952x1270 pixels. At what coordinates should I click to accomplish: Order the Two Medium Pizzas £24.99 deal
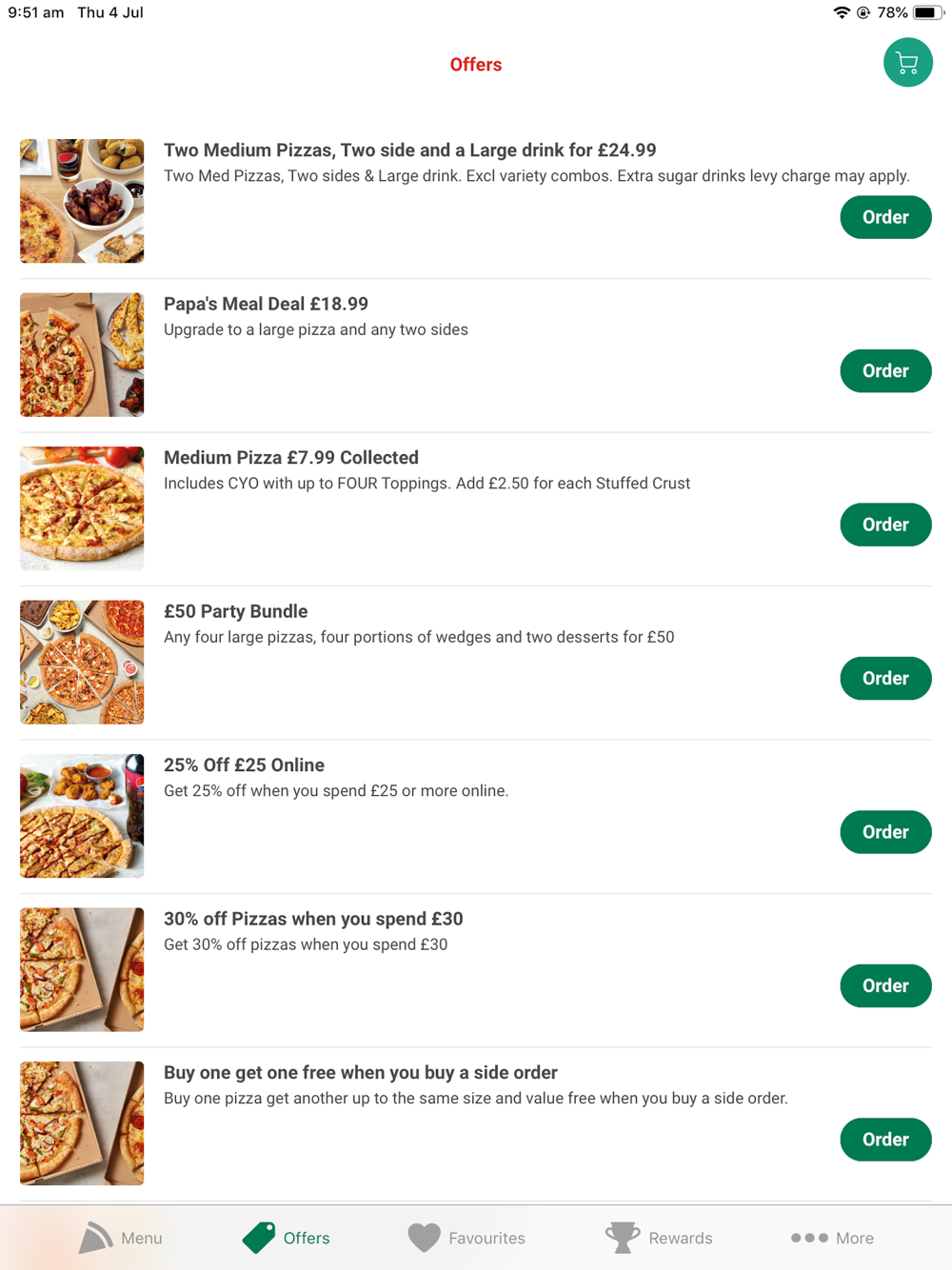(885, 217)
